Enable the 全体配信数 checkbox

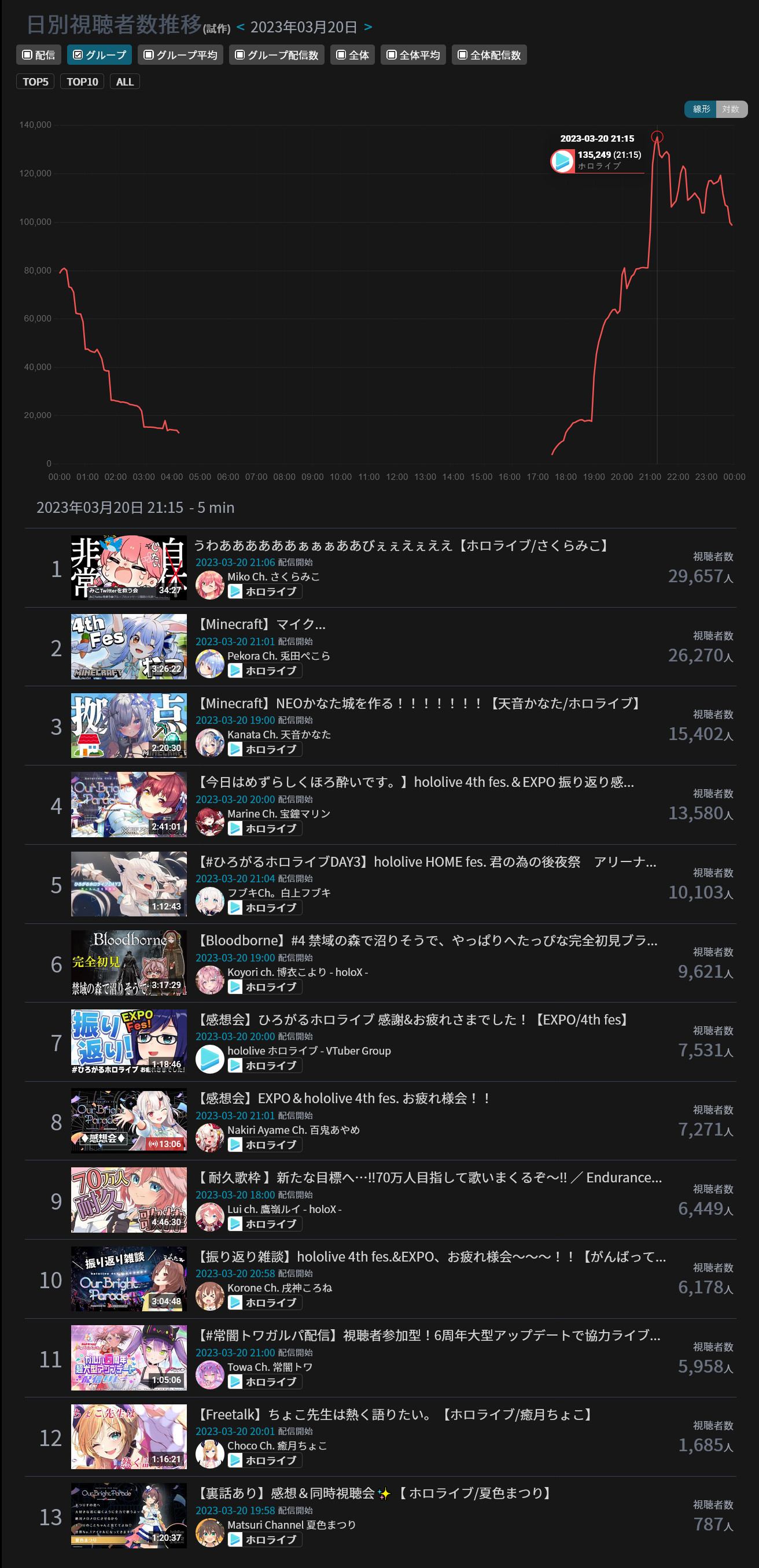pyautogui.click(x=489, y=55)
